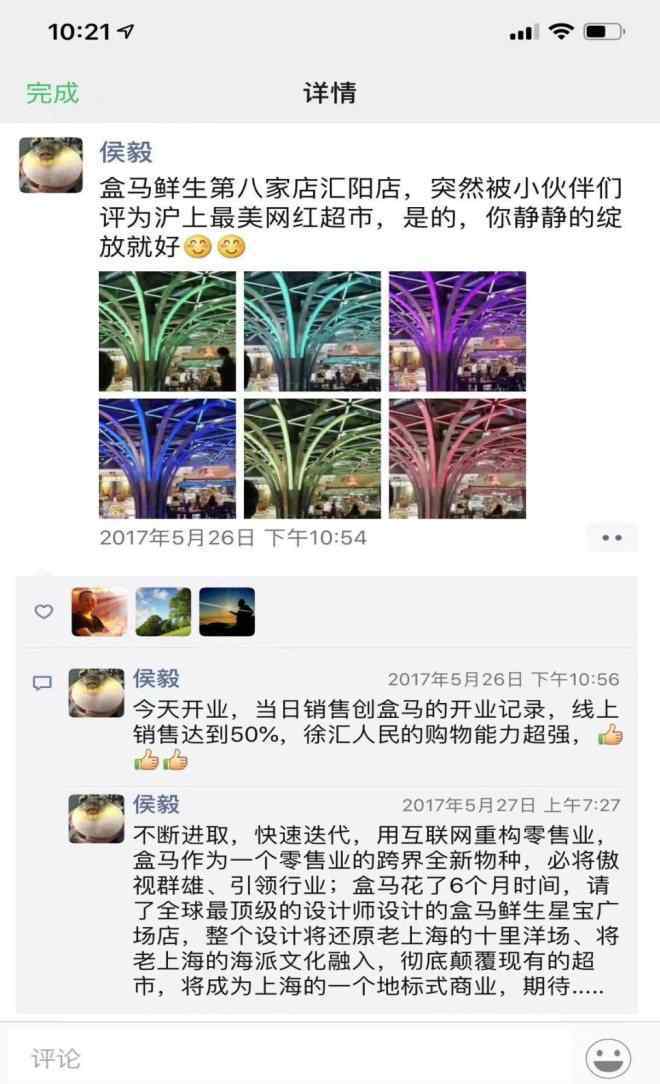
Task: View the second teal-green tree photo
Action: point(312,331)
